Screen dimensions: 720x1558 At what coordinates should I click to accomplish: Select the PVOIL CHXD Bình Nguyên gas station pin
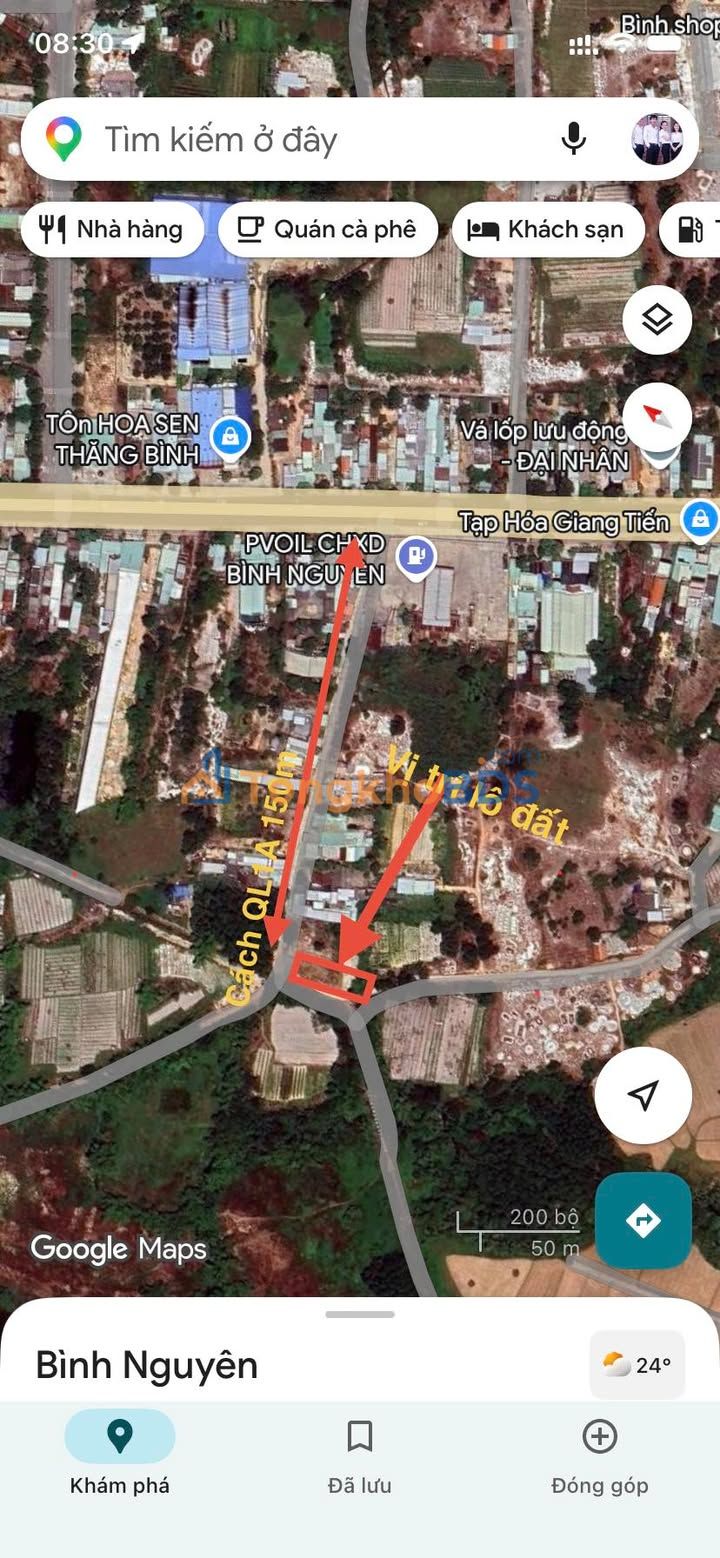[415, 555]
